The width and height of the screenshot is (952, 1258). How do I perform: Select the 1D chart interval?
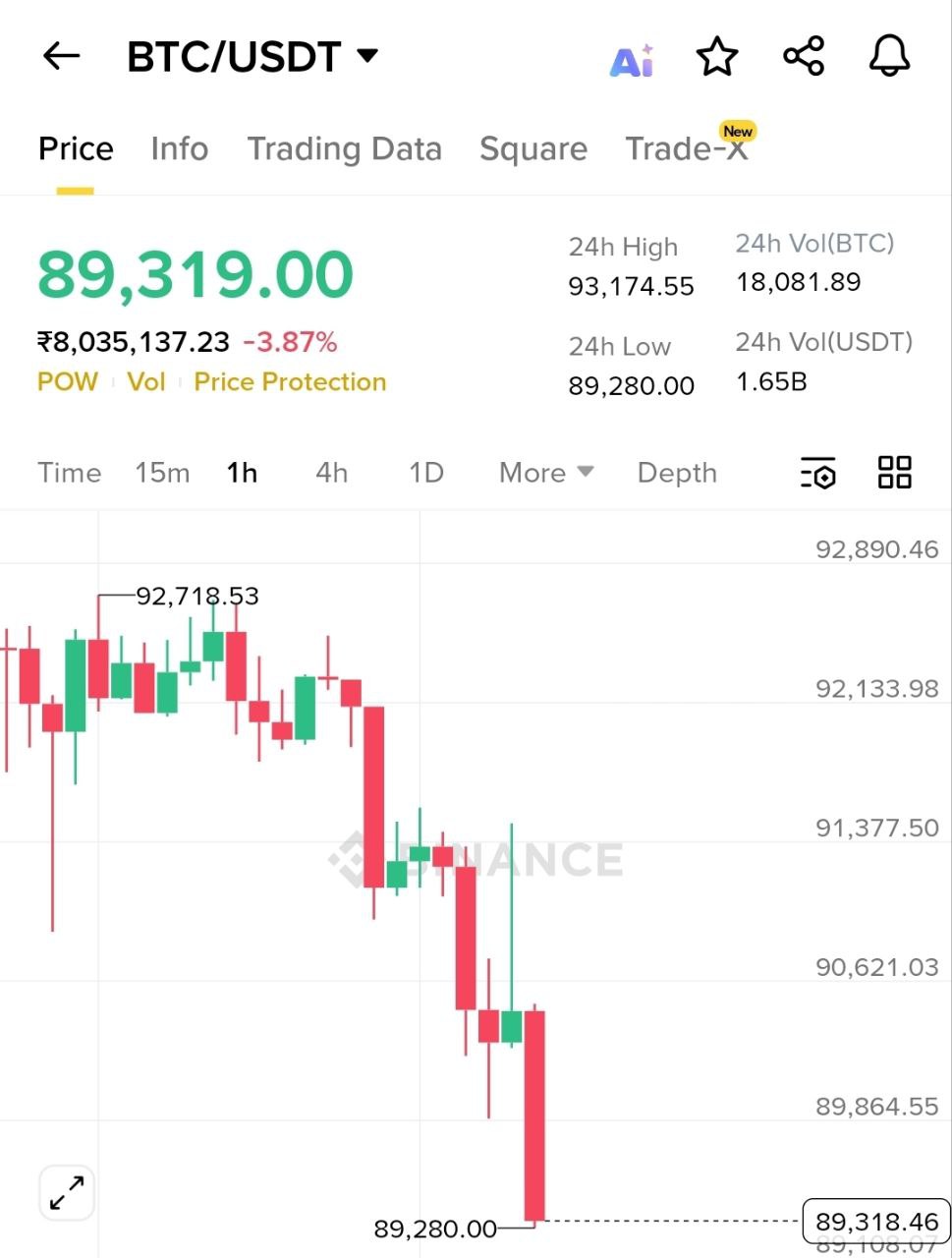point(426,473)
